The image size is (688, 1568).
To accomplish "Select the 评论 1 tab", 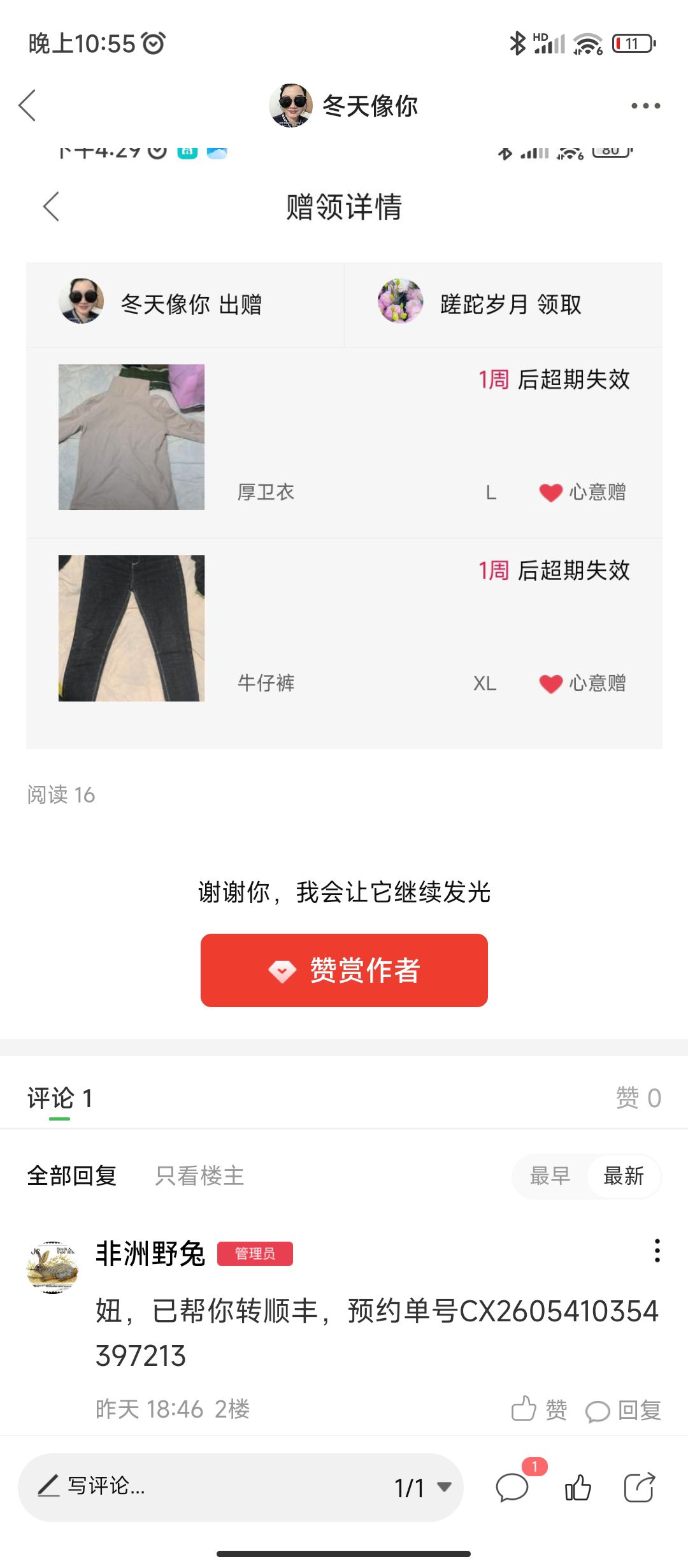I will [x=60, y=1098].
